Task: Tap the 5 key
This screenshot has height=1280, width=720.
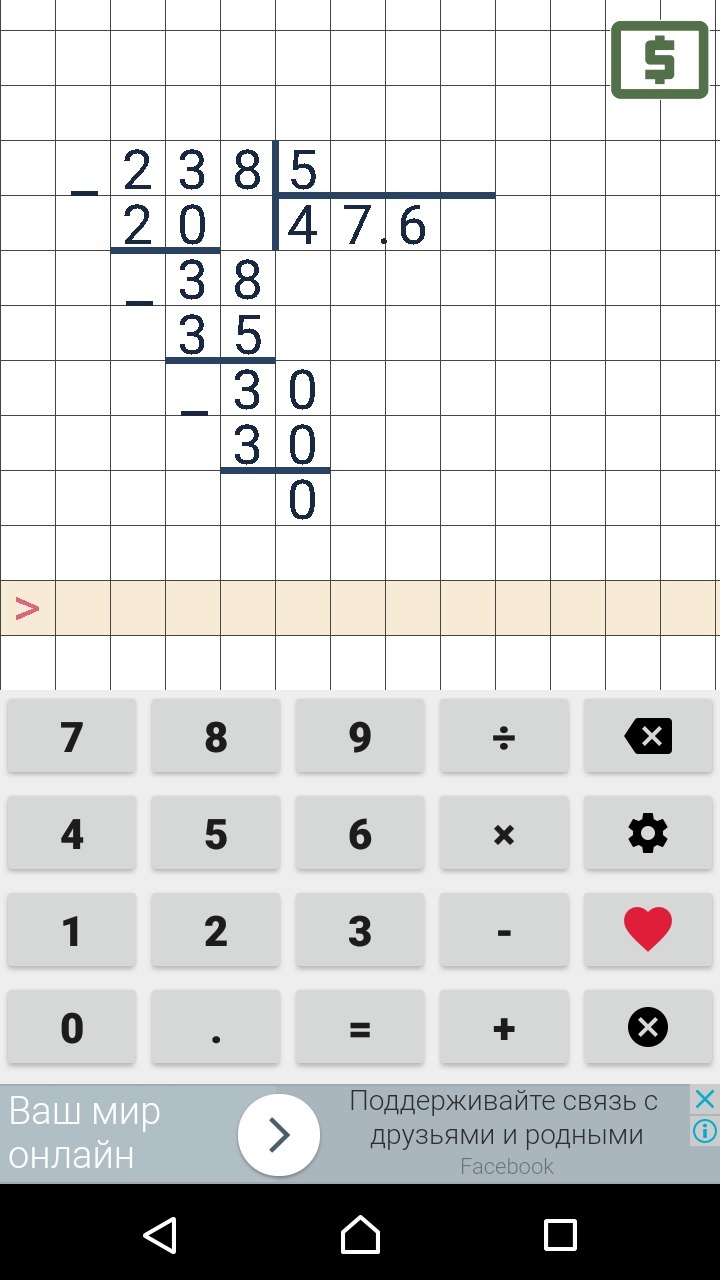Action: 216,833
